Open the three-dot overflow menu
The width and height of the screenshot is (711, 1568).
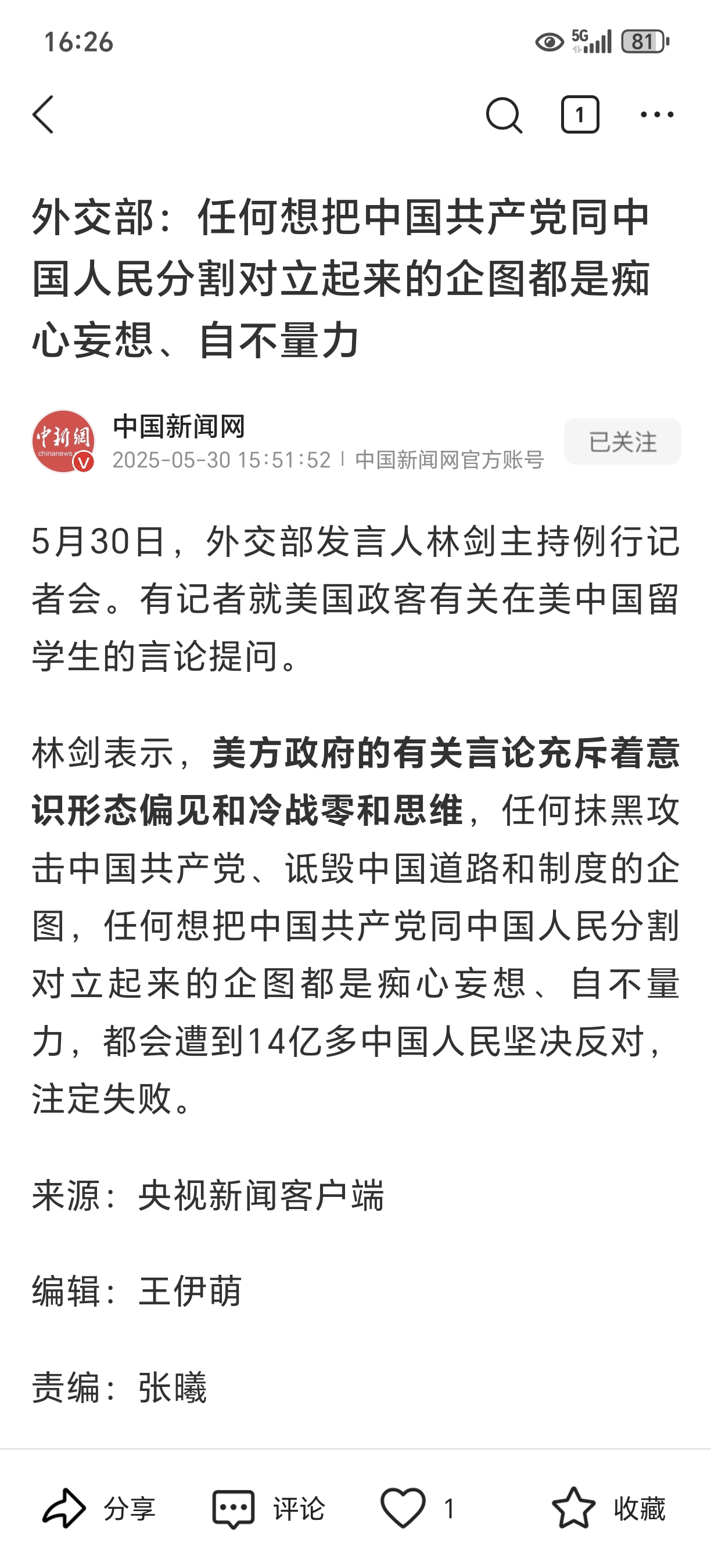(657, 114)
